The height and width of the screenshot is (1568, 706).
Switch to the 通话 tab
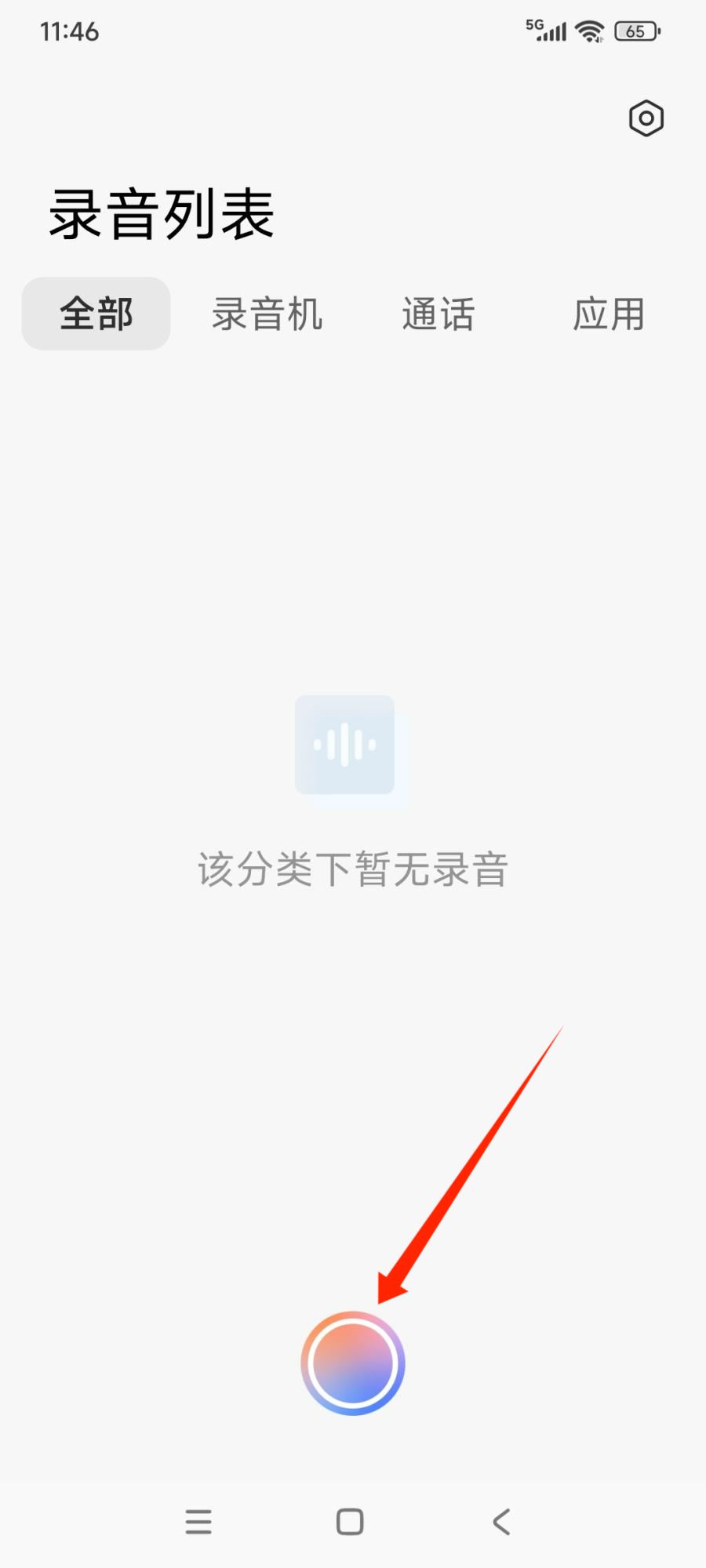pos(438,314)
